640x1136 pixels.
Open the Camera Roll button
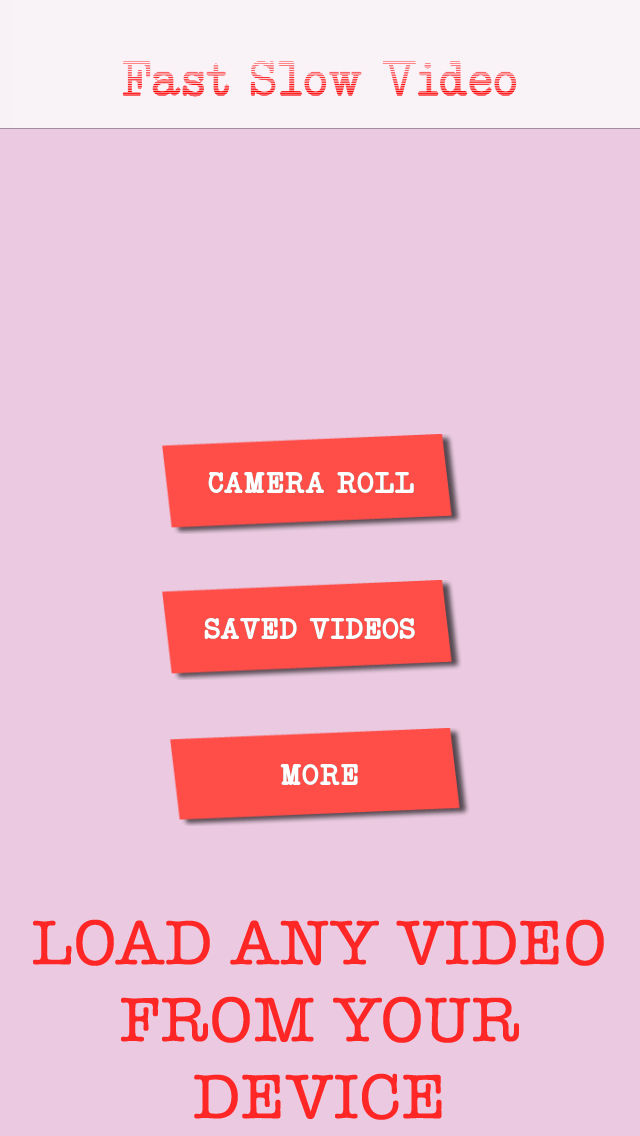click(307, 480)
